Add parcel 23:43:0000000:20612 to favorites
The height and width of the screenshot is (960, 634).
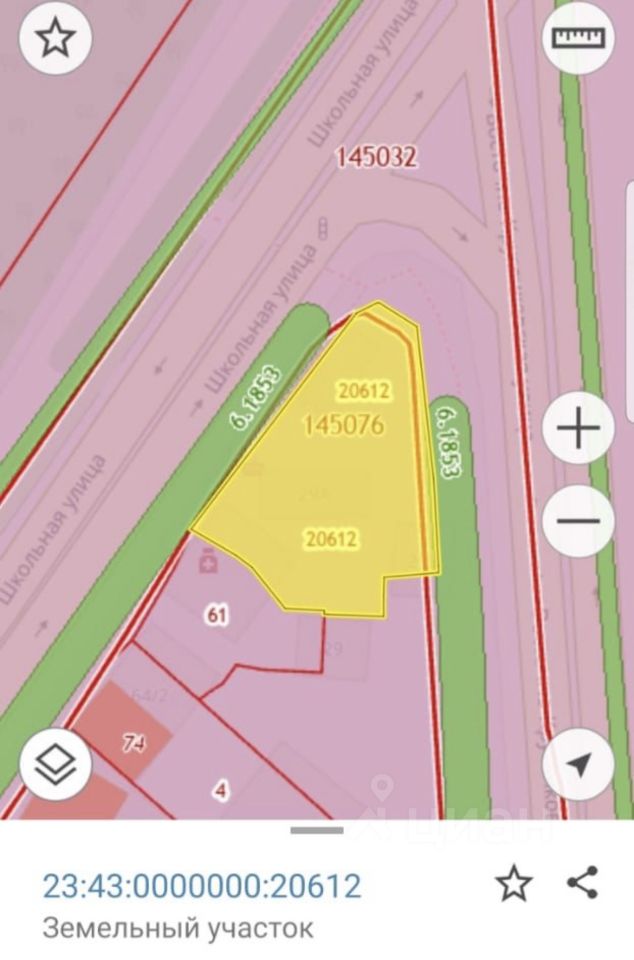(x=513, y=884)
